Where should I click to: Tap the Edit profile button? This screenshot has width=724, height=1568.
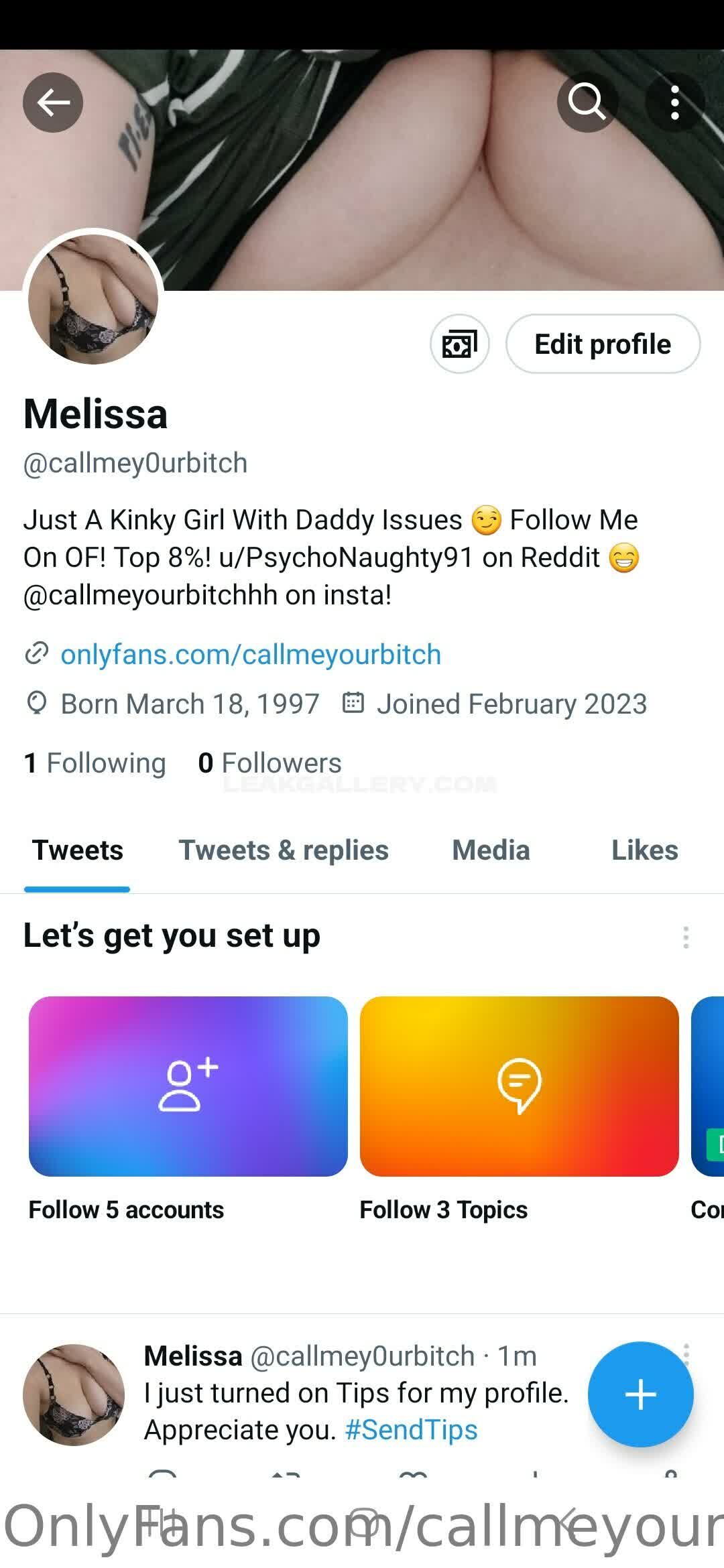coord(603,344)
